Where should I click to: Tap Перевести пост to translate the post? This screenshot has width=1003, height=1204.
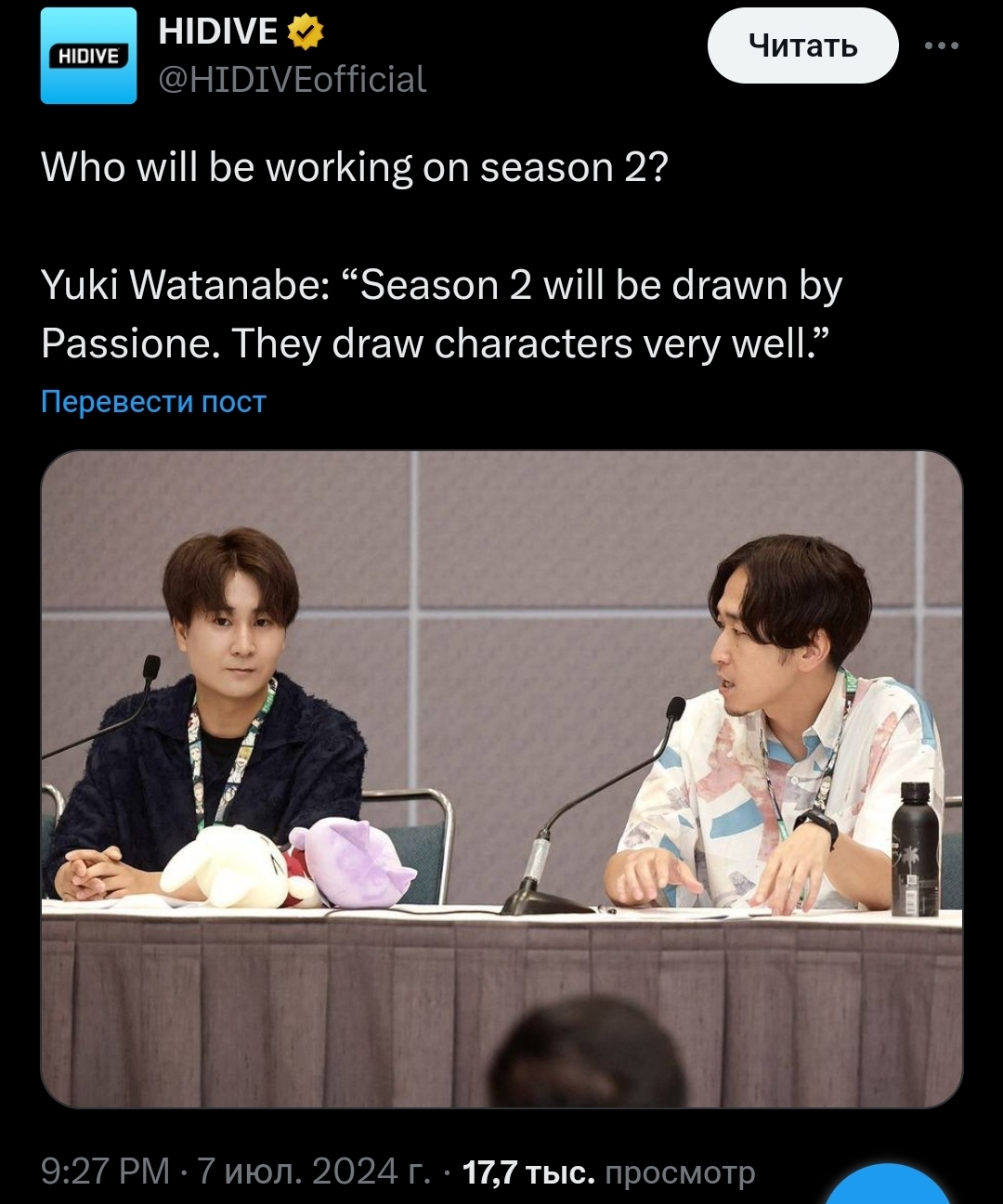tap(153, 401)
